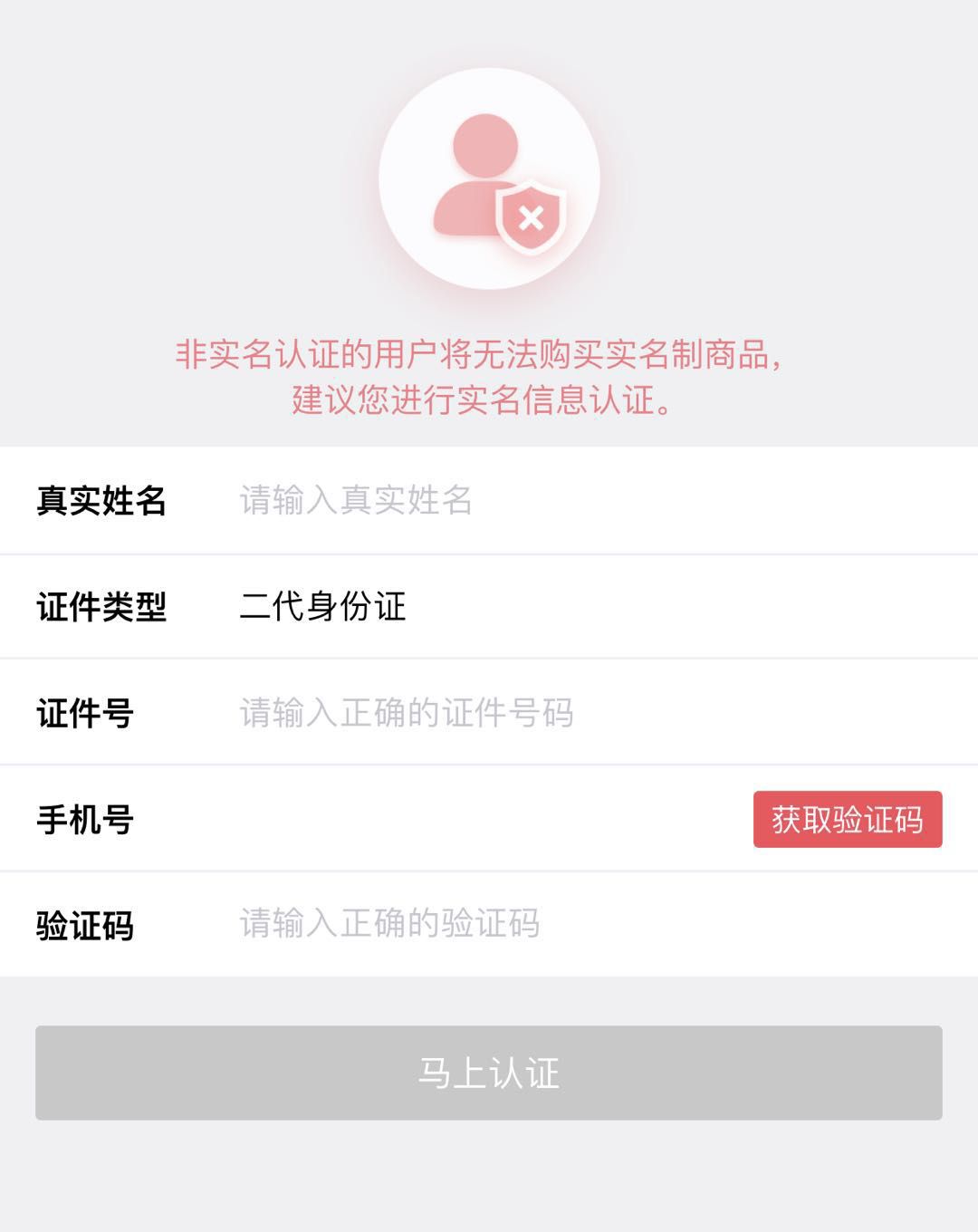Tap the 马上认证 verify button

(489, 1073)
